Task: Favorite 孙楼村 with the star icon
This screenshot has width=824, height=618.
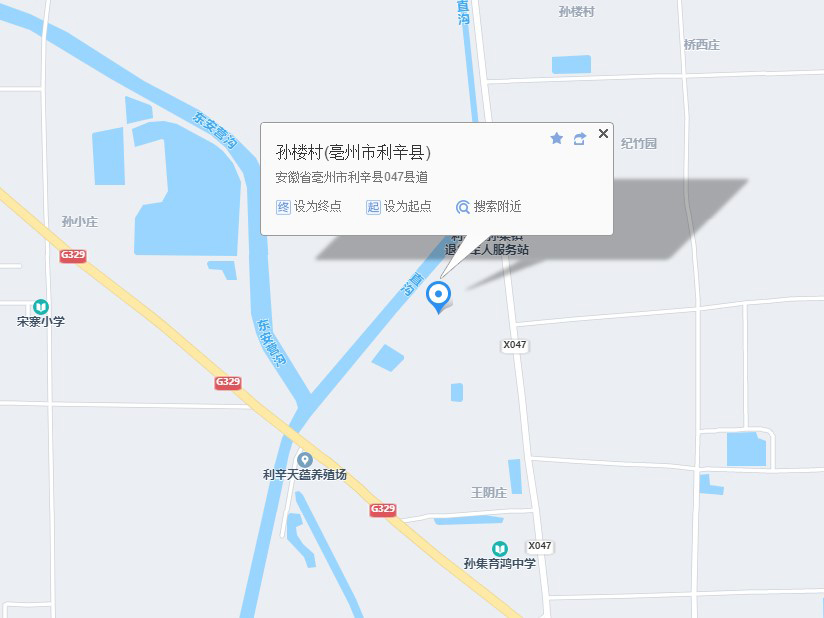Action: (557, 138)
